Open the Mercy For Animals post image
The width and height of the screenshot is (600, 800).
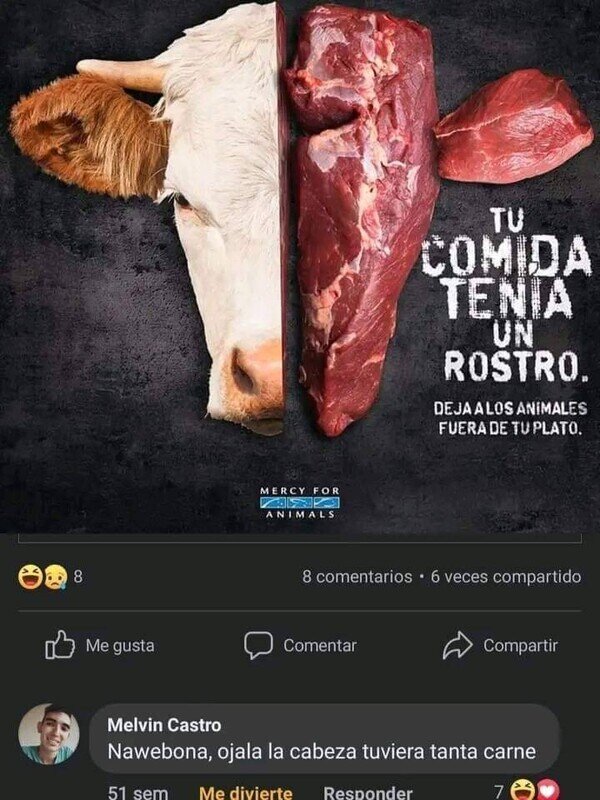[300, 266]
